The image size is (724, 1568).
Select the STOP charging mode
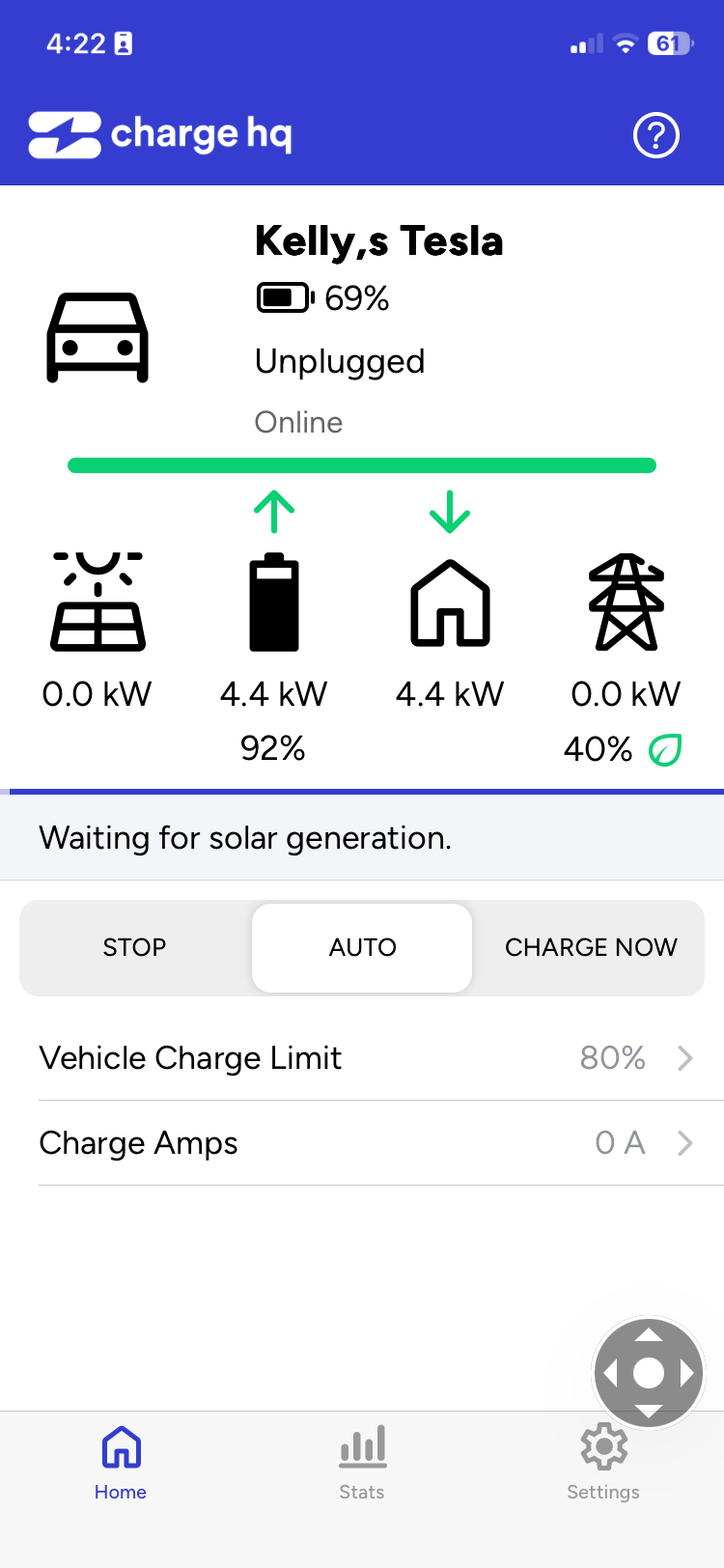[x=134, y=947]
